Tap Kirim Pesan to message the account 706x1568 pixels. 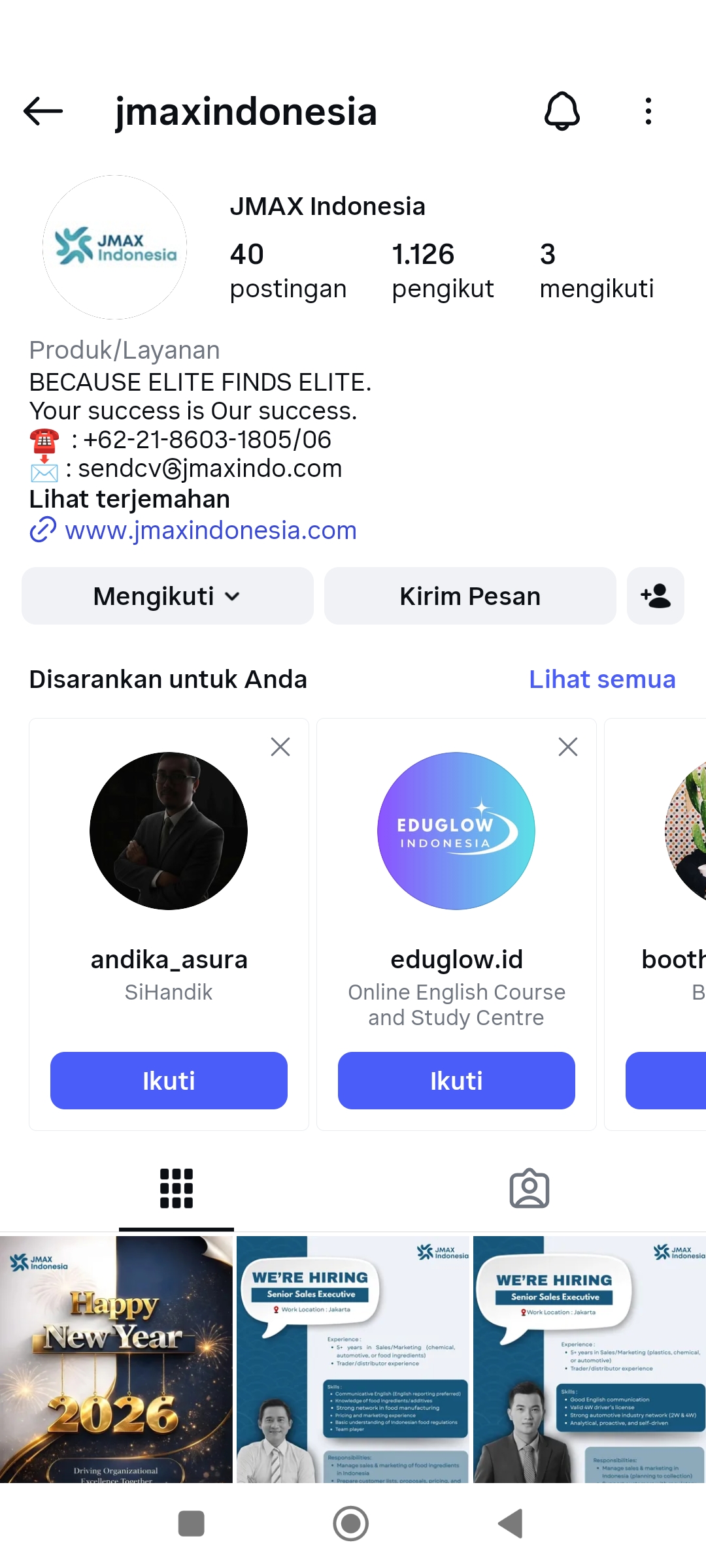click(470, 596)
